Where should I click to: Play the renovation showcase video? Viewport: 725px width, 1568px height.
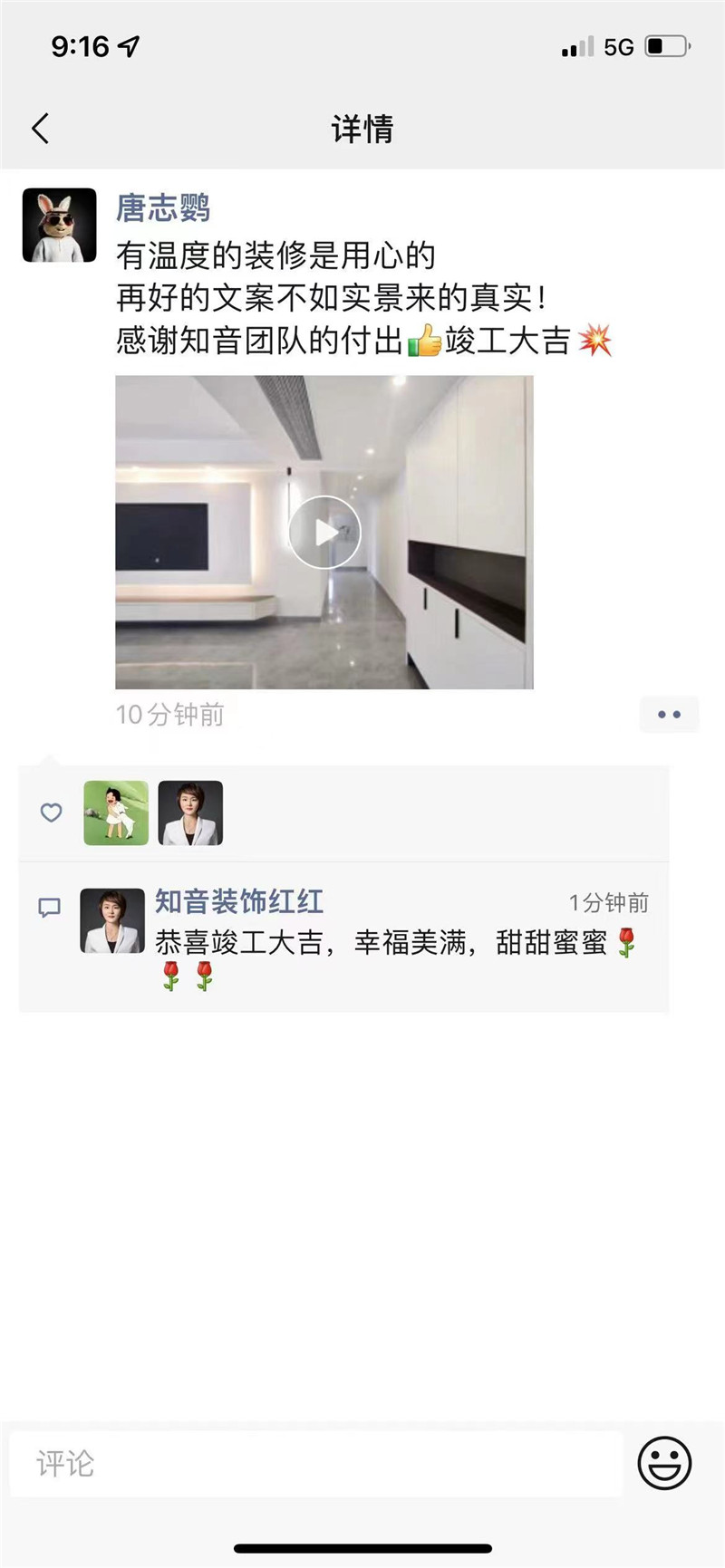[323, 532]
